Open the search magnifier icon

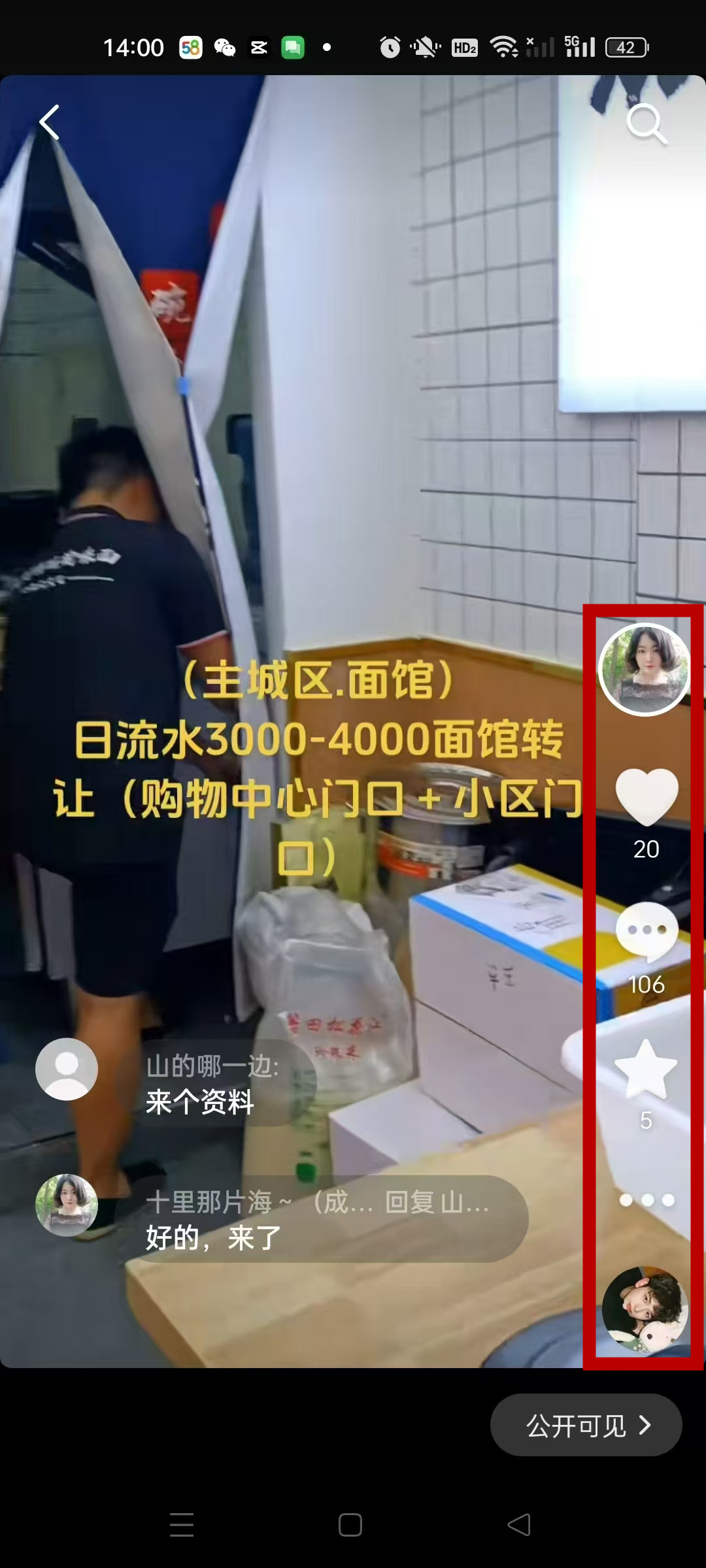coord(646,123)
